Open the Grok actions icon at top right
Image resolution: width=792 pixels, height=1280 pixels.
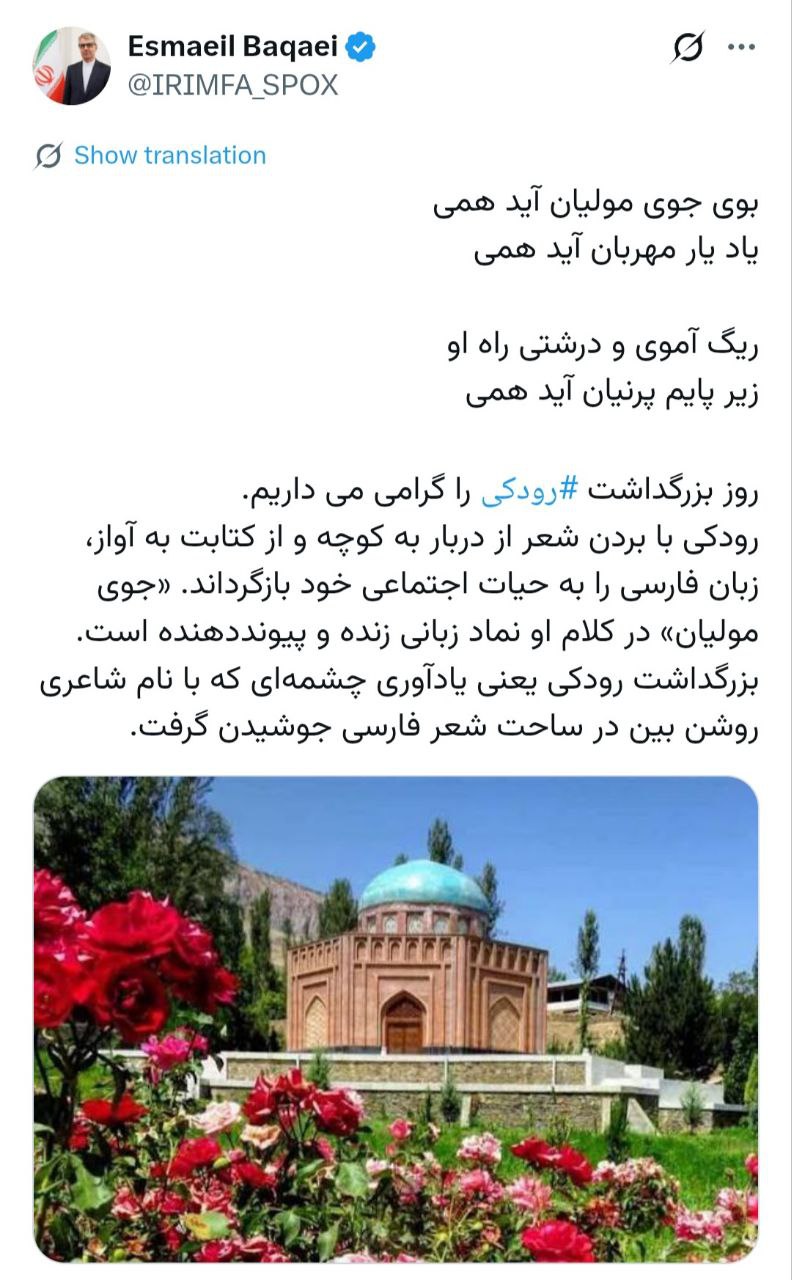(687, 47)
